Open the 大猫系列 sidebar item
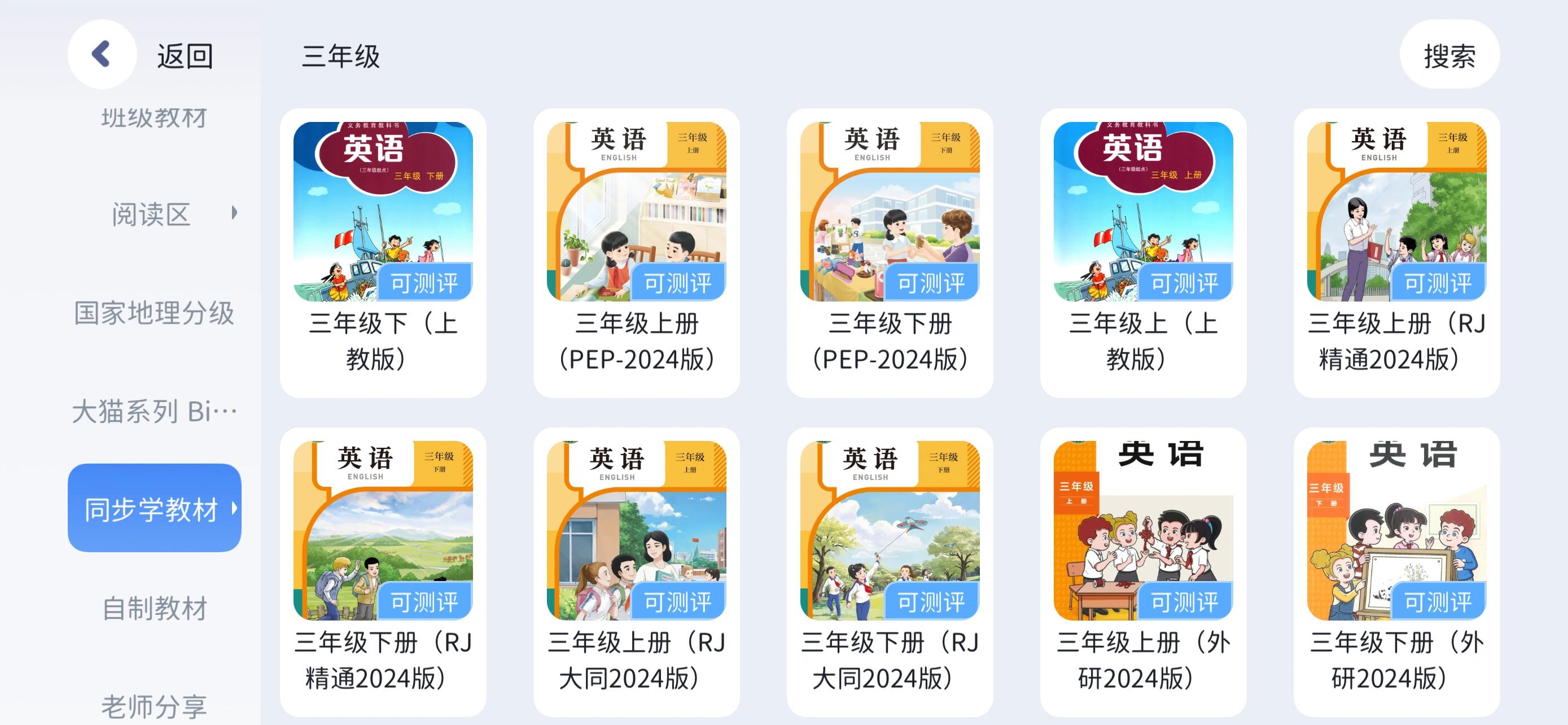This screenshot has width=1568, height=725. [x=154, y=412]
